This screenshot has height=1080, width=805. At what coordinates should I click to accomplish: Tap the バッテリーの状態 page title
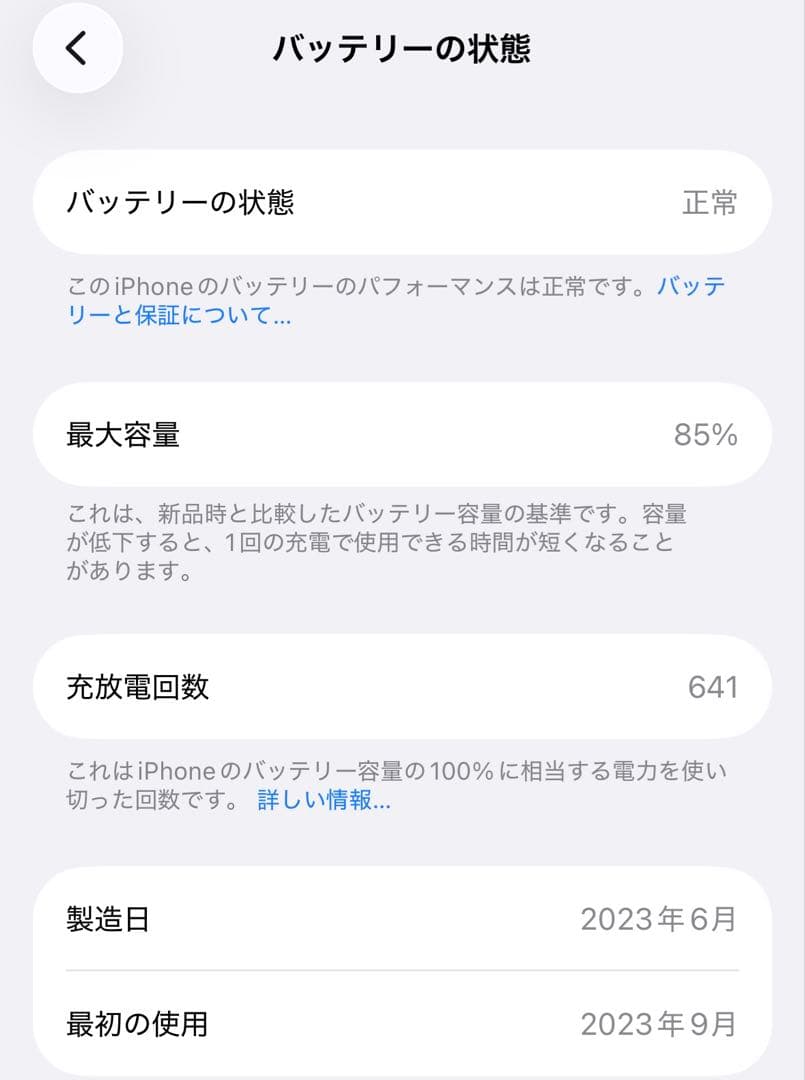click(x=402, y=47)
